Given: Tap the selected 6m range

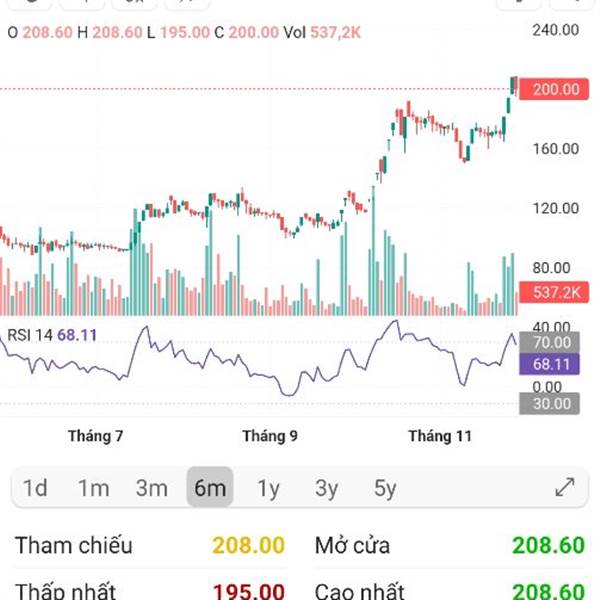Looking at the screenshot, I should tap(210, 487).
